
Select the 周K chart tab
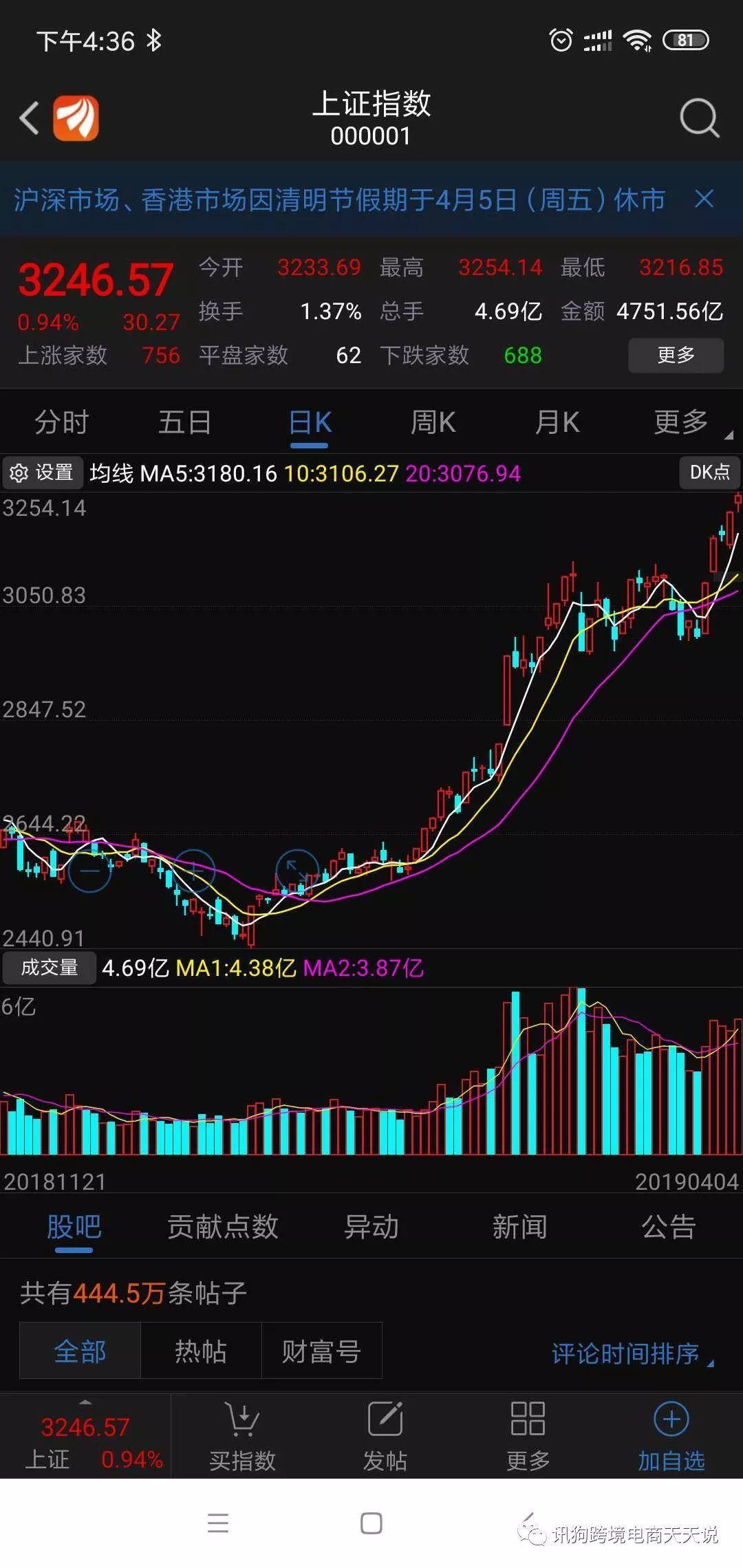[433, 422]
